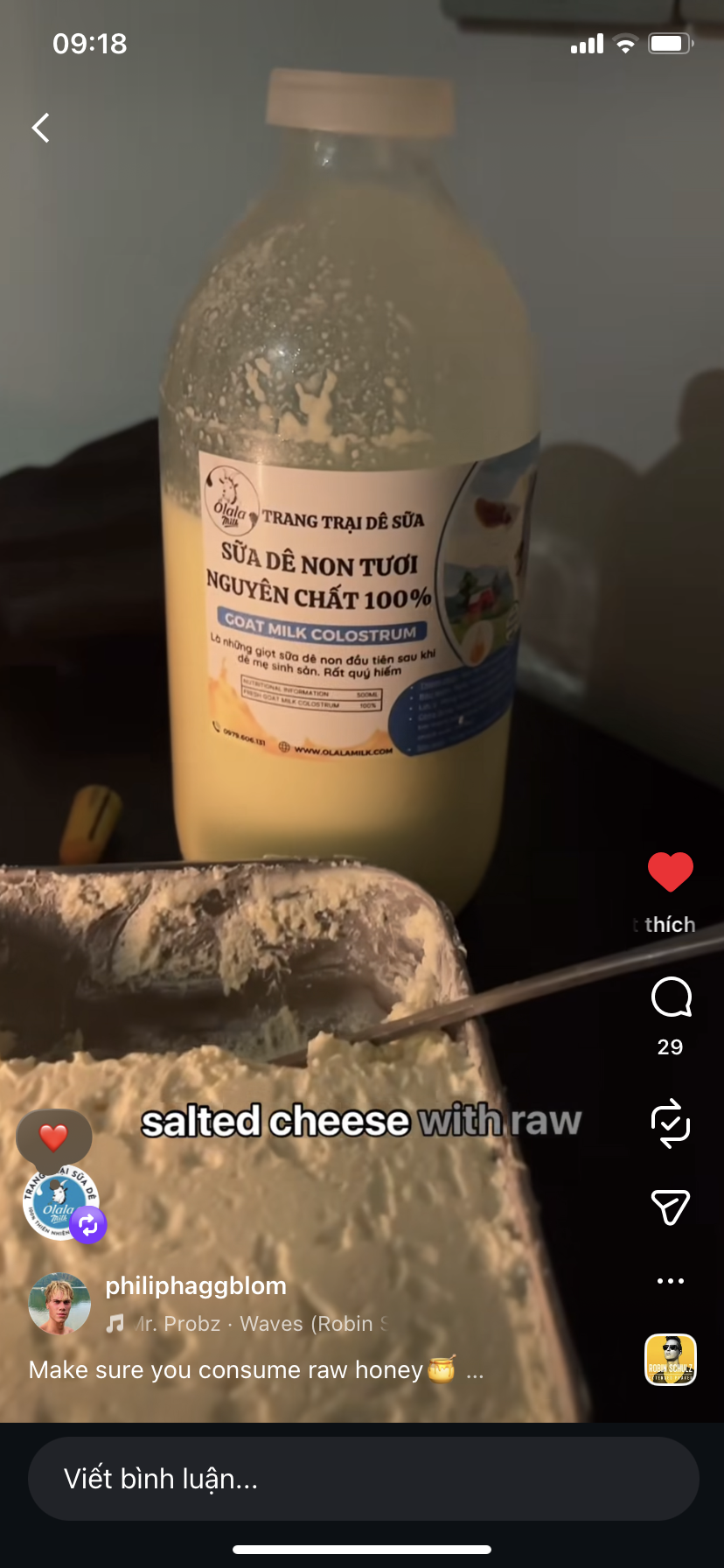Open the Mr. Probz Waves audio track
Image resolution: width=724 pixels, height=1568 pixels.
[x=254, y=1324]
